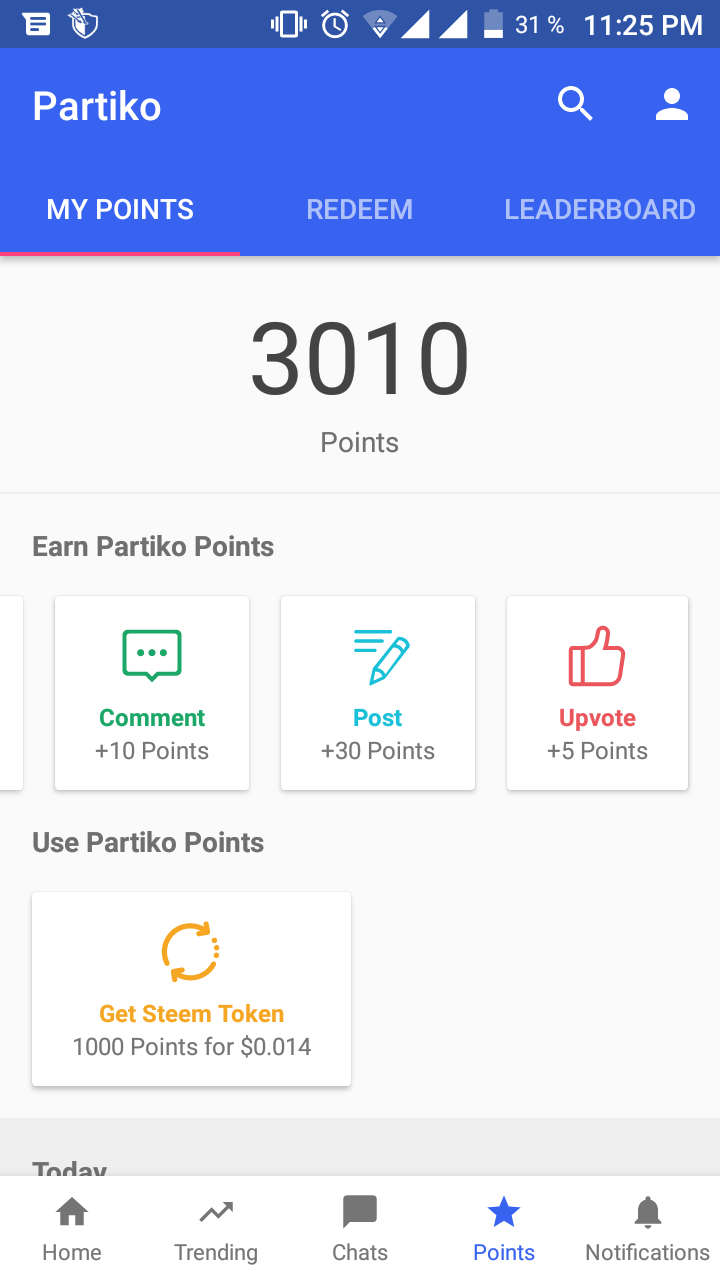
Task: Tap the Get Steem Token exchange icon
Action: (191, 951)
